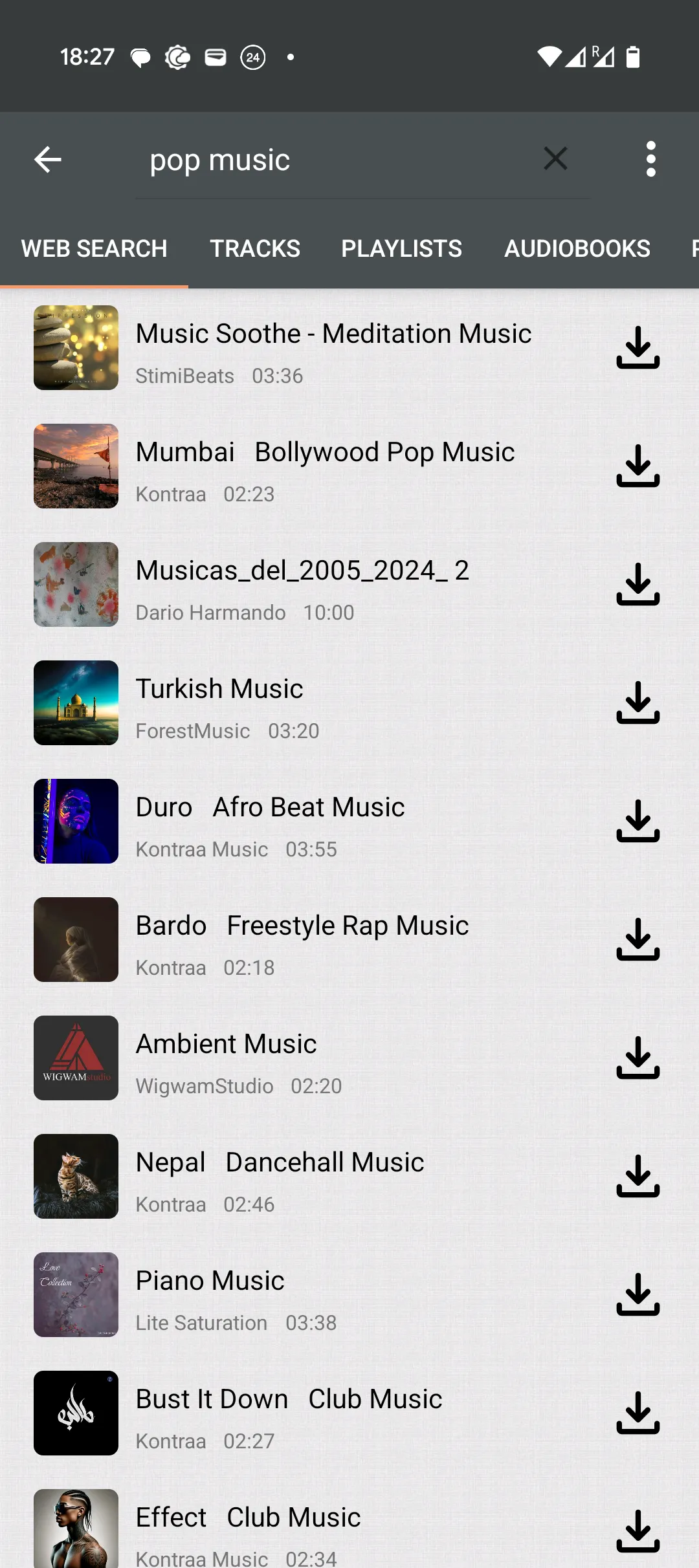This screenshot has width=699, height=1568.
Task: Download Piano Music by Lite Saturation
Action: tap(638, 1295)
